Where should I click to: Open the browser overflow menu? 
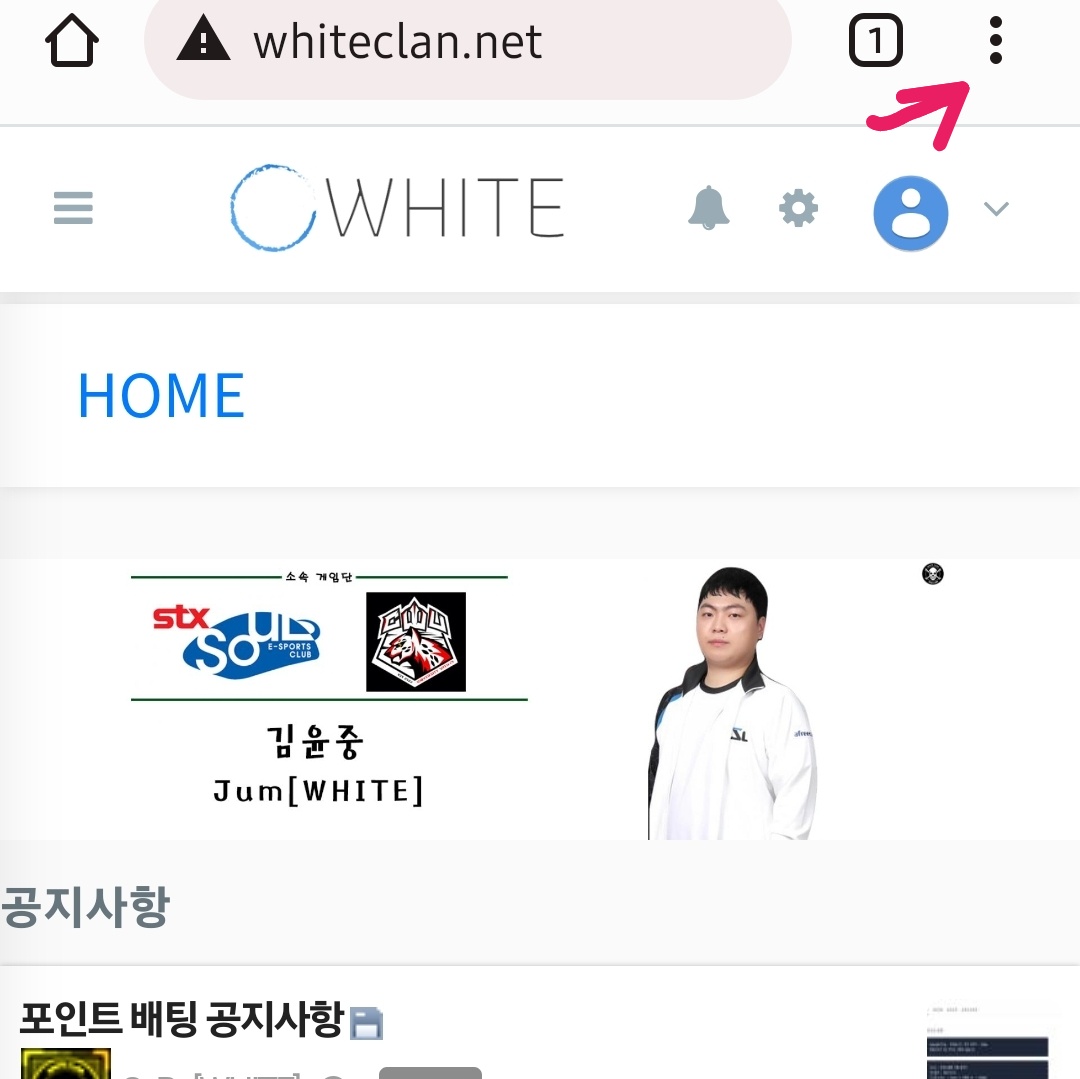click(994, 41)
